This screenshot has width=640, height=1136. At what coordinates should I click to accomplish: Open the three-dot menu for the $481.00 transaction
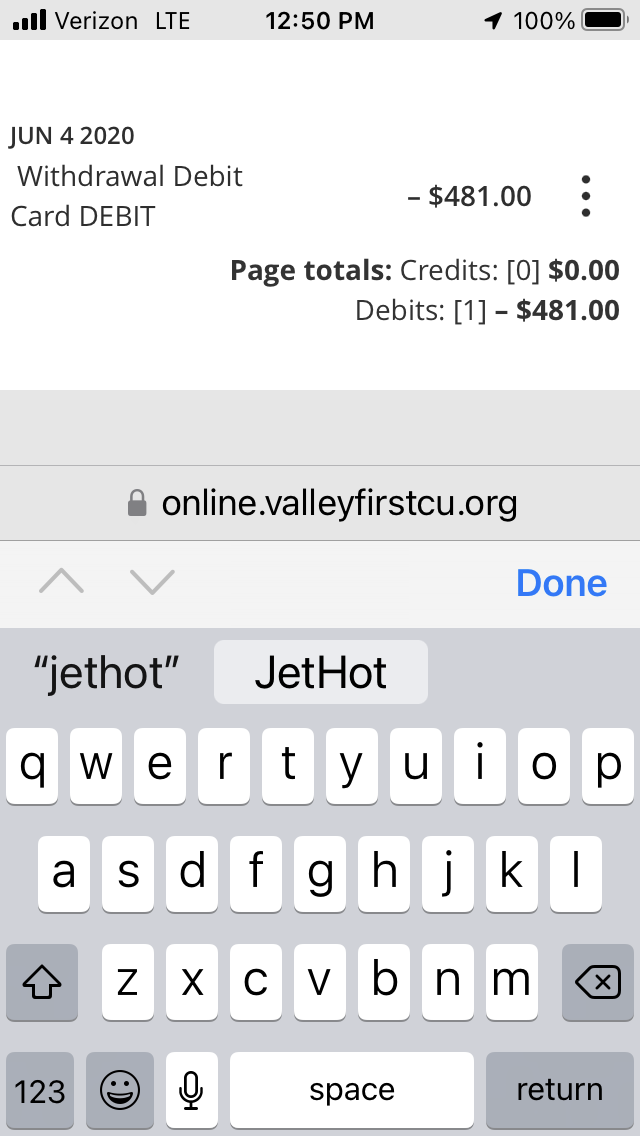tap(586, 196)
